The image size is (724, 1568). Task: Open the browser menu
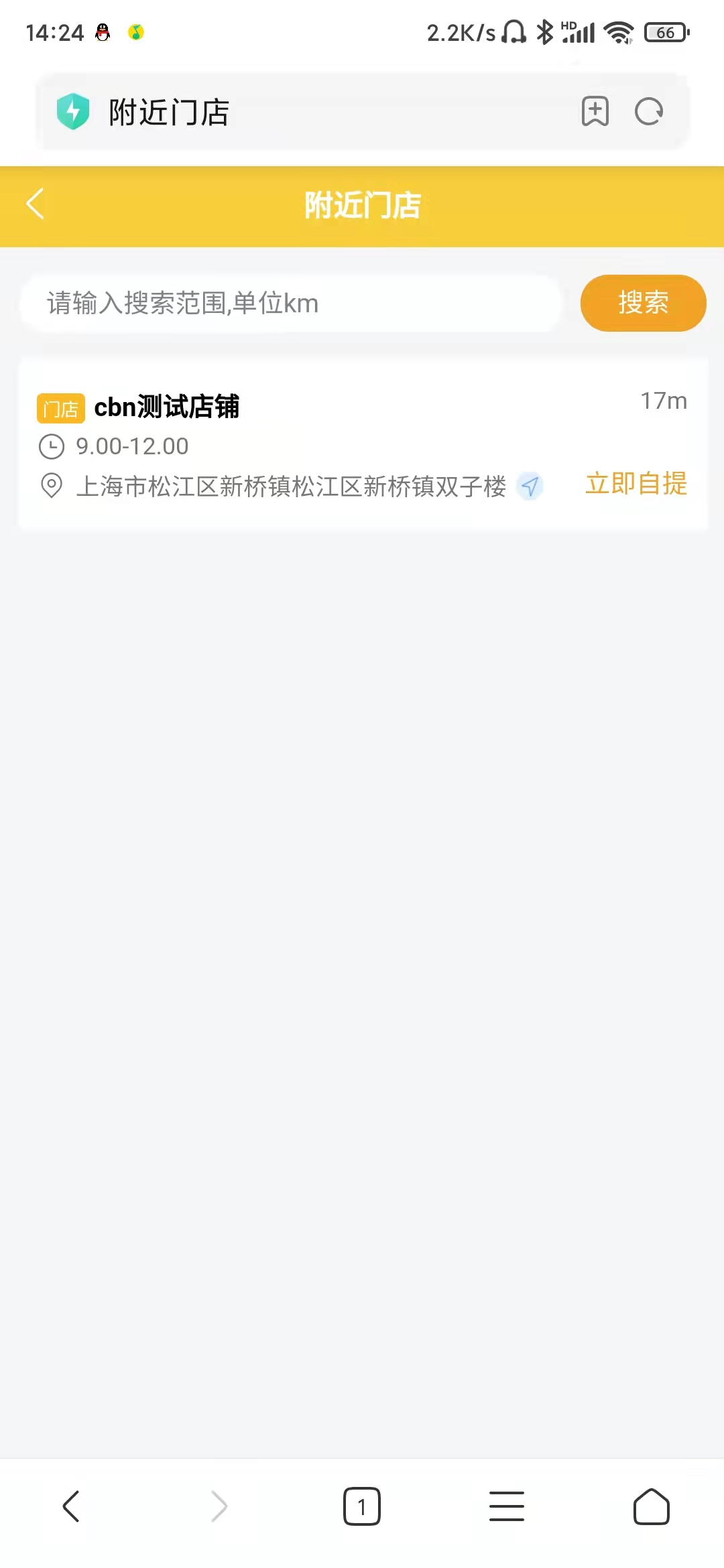507,1506
